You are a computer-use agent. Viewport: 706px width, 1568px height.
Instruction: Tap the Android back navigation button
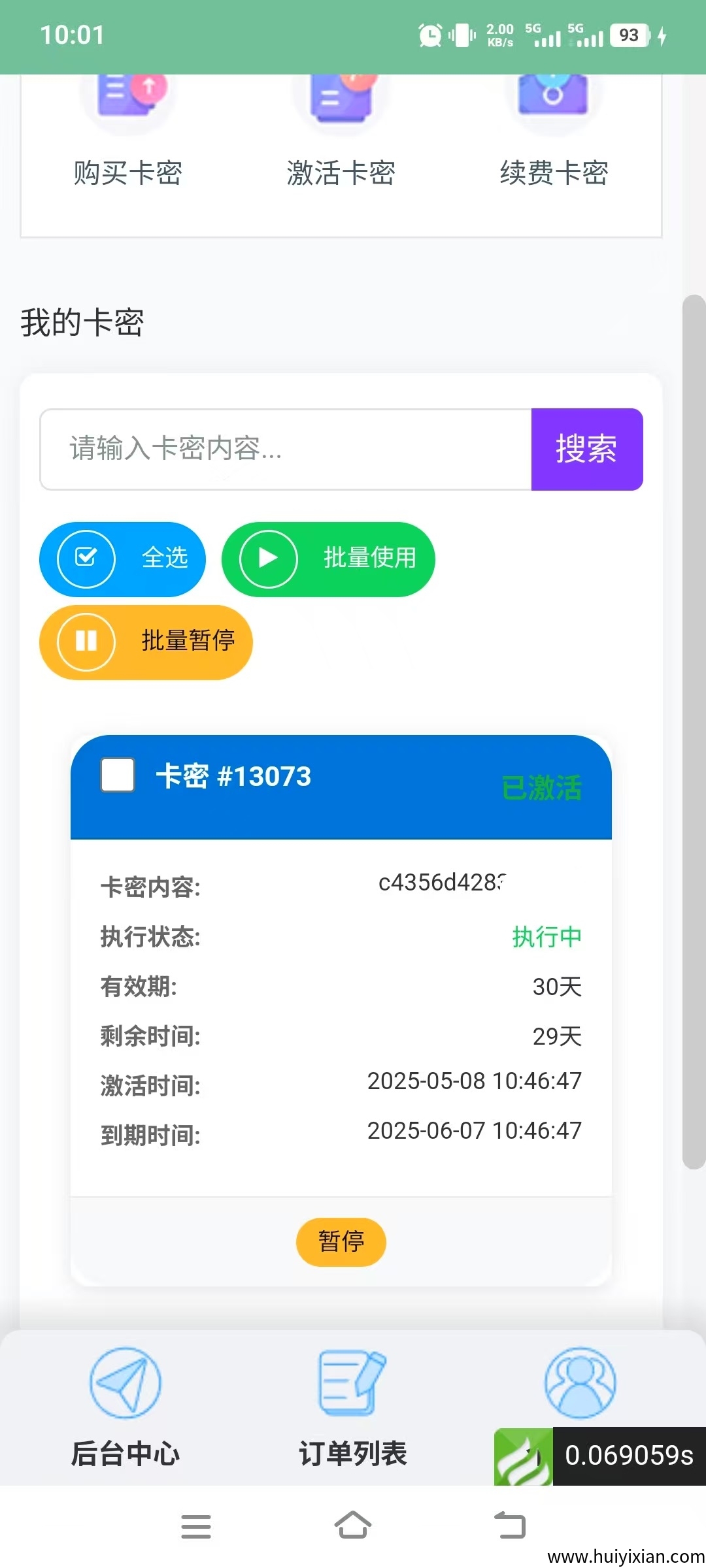click(511, 1526)
